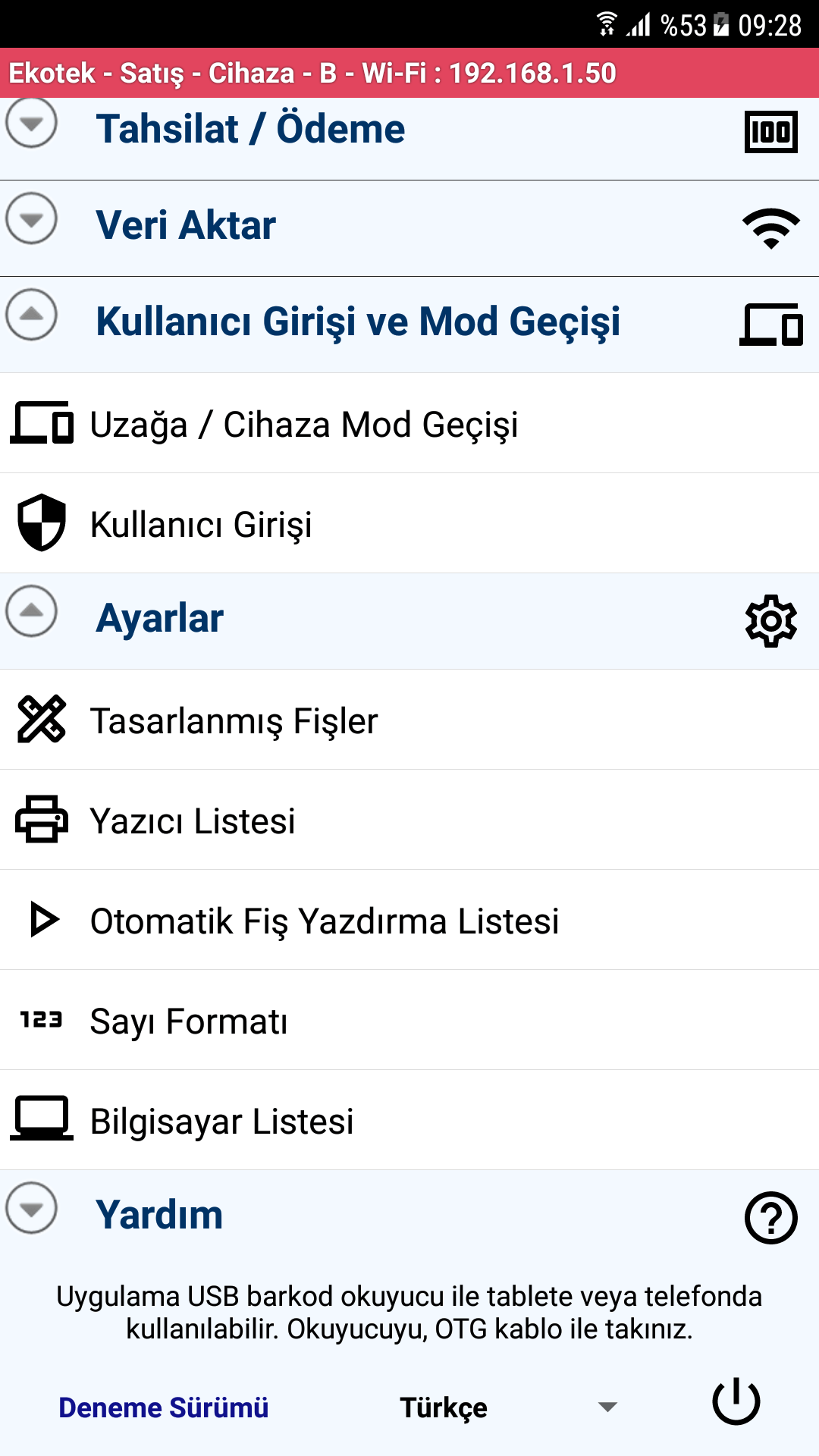819x1456 pixels.
Task: Open Yazıcı Listesi
Action: click(193, 821)
